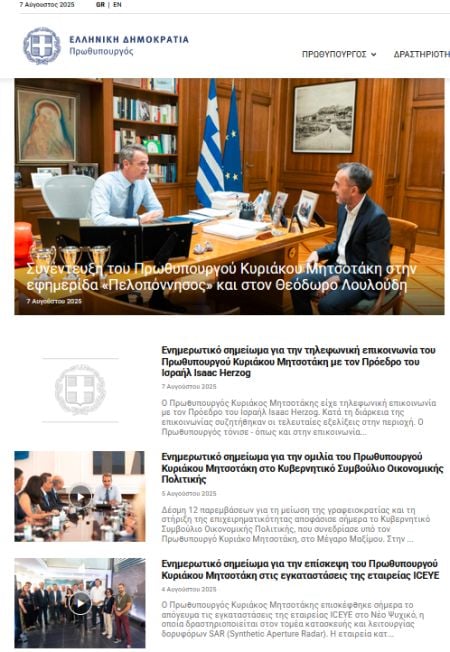This screenshot has height=652, width=450.
Task: Open the ΔΡΑΣΤΗΡΙΟΤΗΤΑ navigation item
Action: 422,54
